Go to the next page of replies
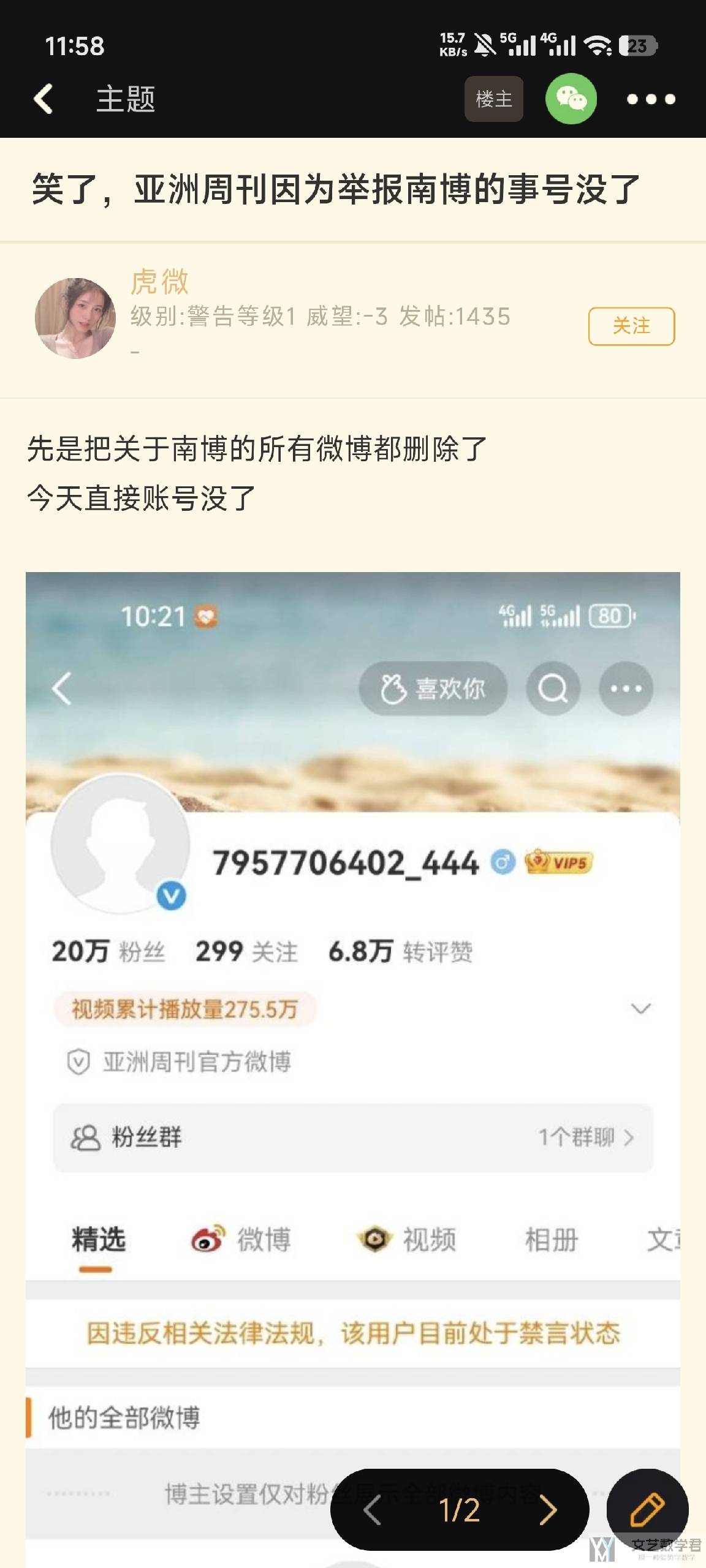Viewport: 706px width, 1568px height. (x=548, y=1509)
